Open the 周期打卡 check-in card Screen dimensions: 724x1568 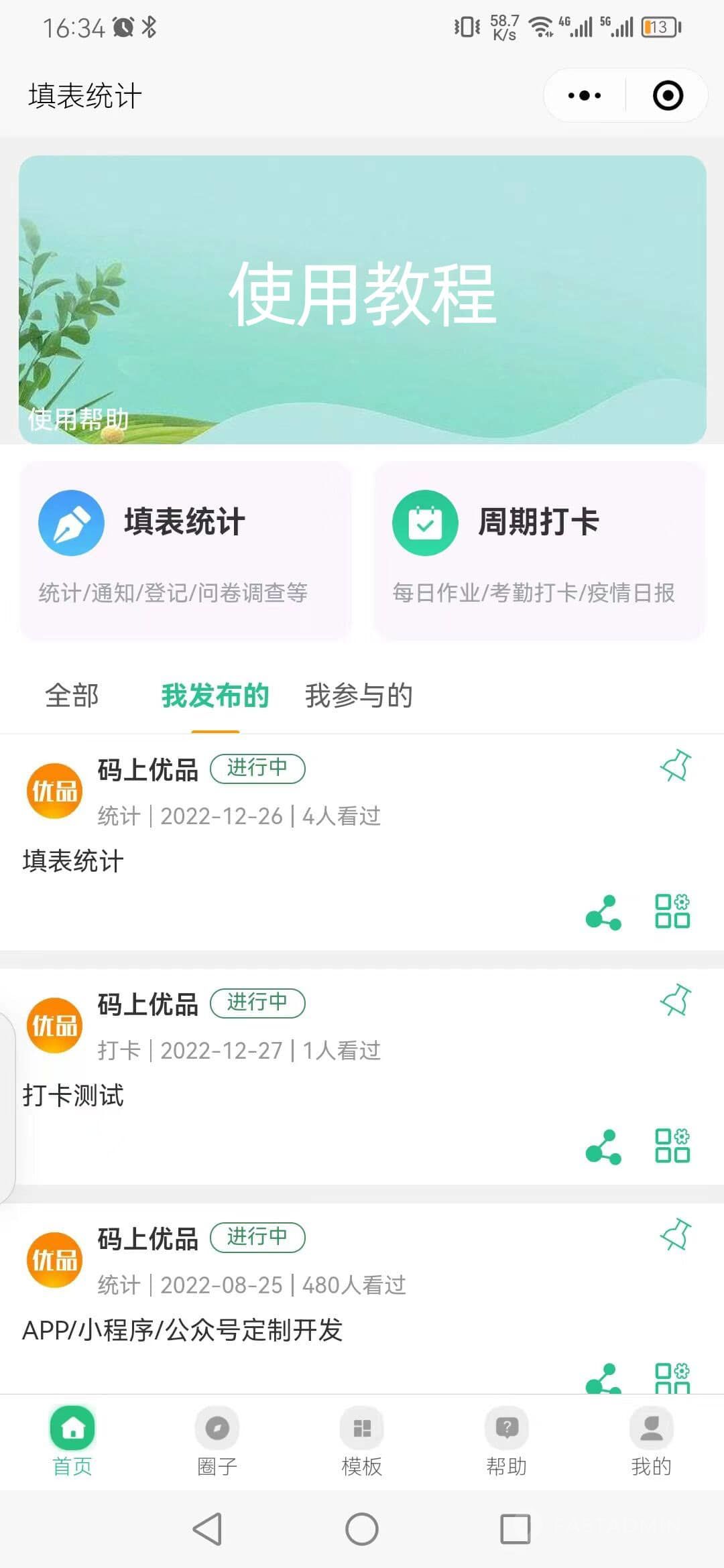click(540, 551)
